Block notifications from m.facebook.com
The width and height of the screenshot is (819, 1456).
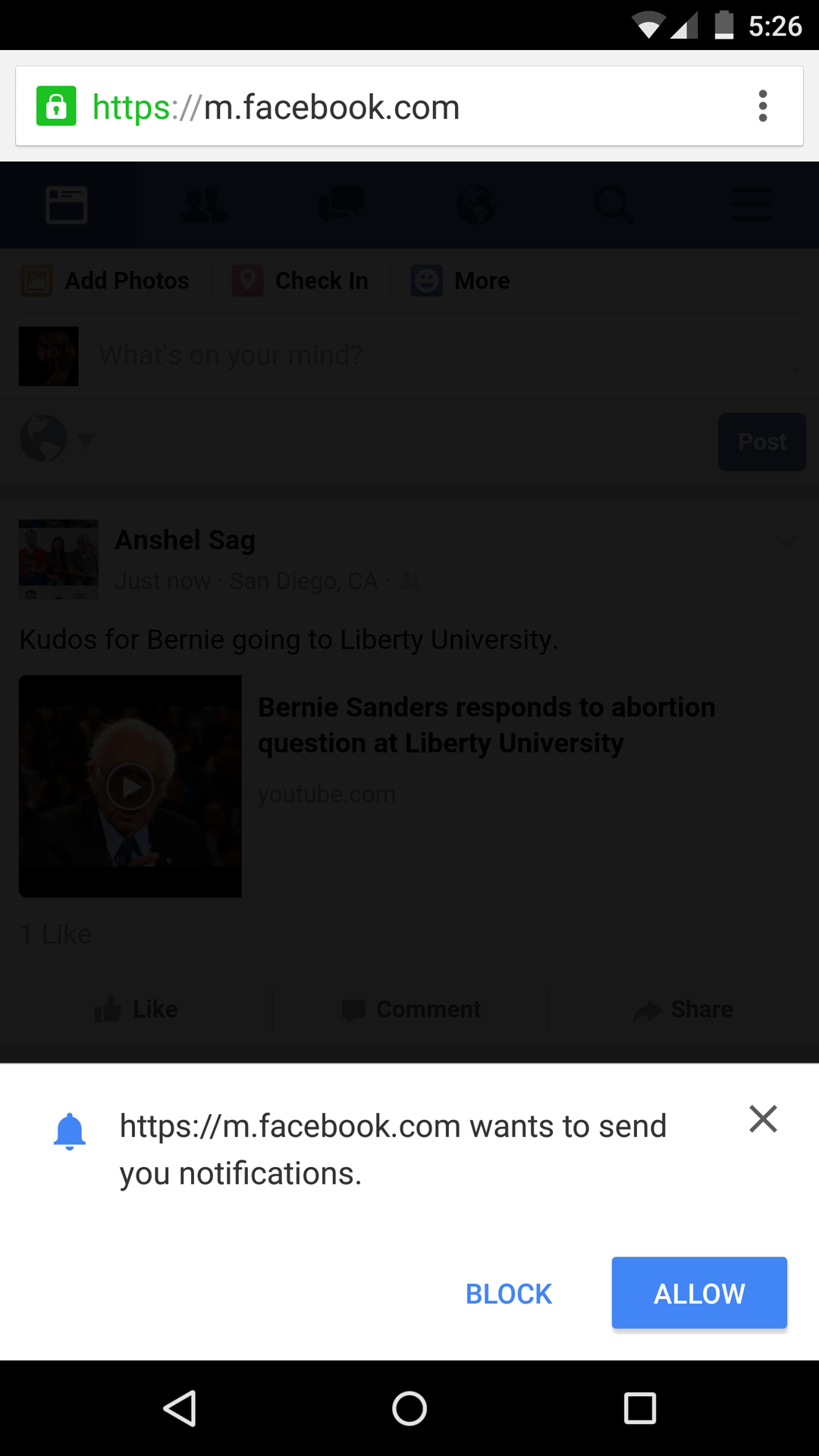[x=508, y=1294]
